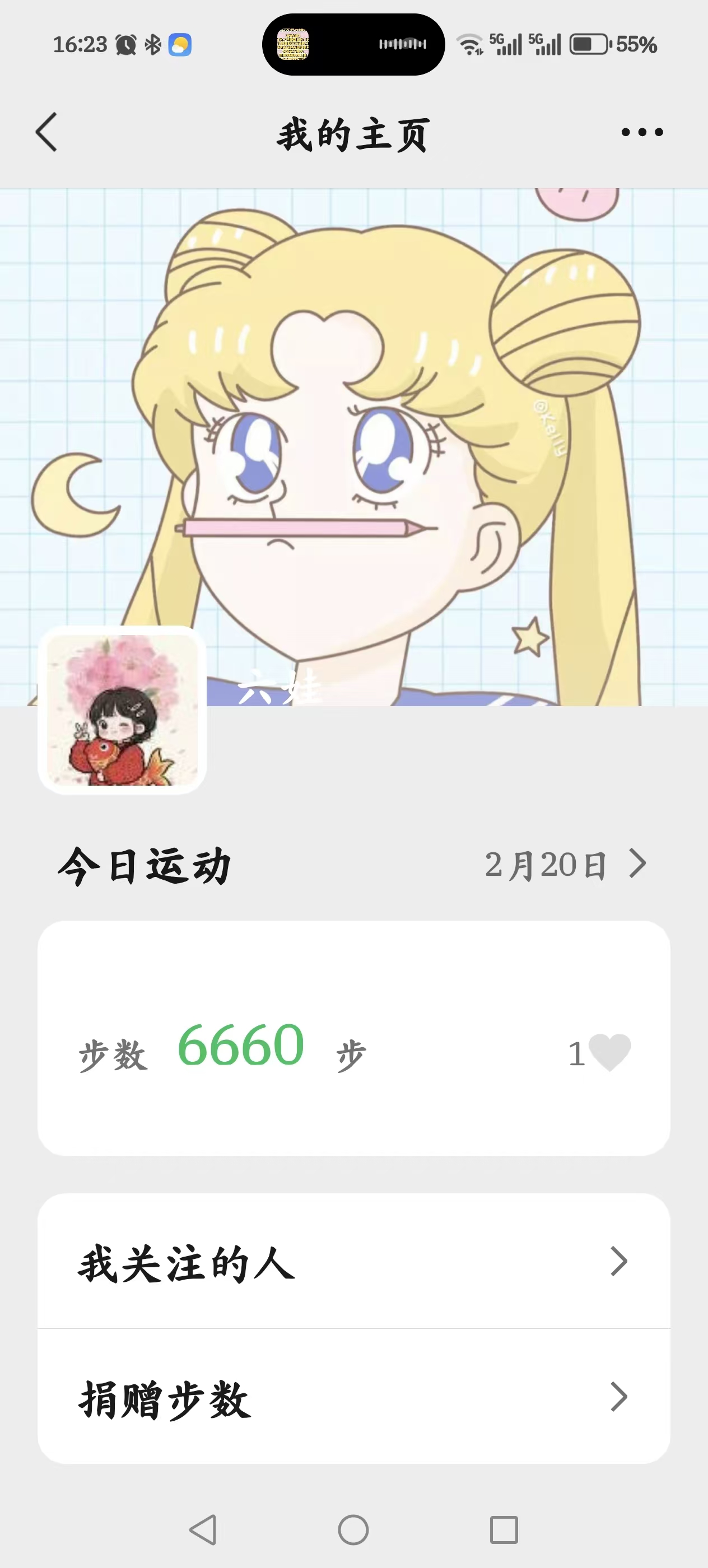This screenshot has width=708, height=1568.
Task: Open system recent apps
Action: coord(504,1530)
